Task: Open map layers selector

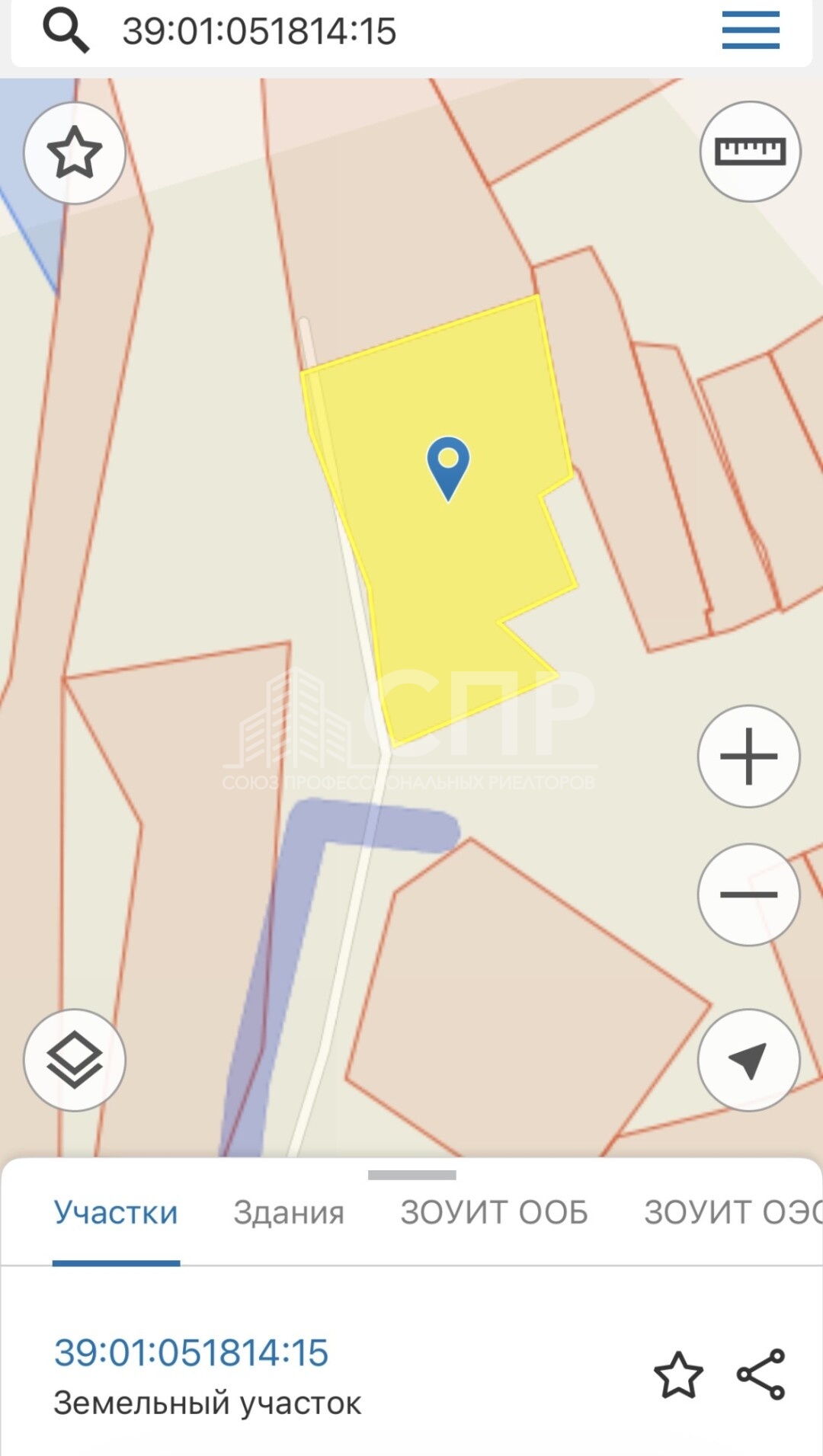Action: click(75, 1060)
